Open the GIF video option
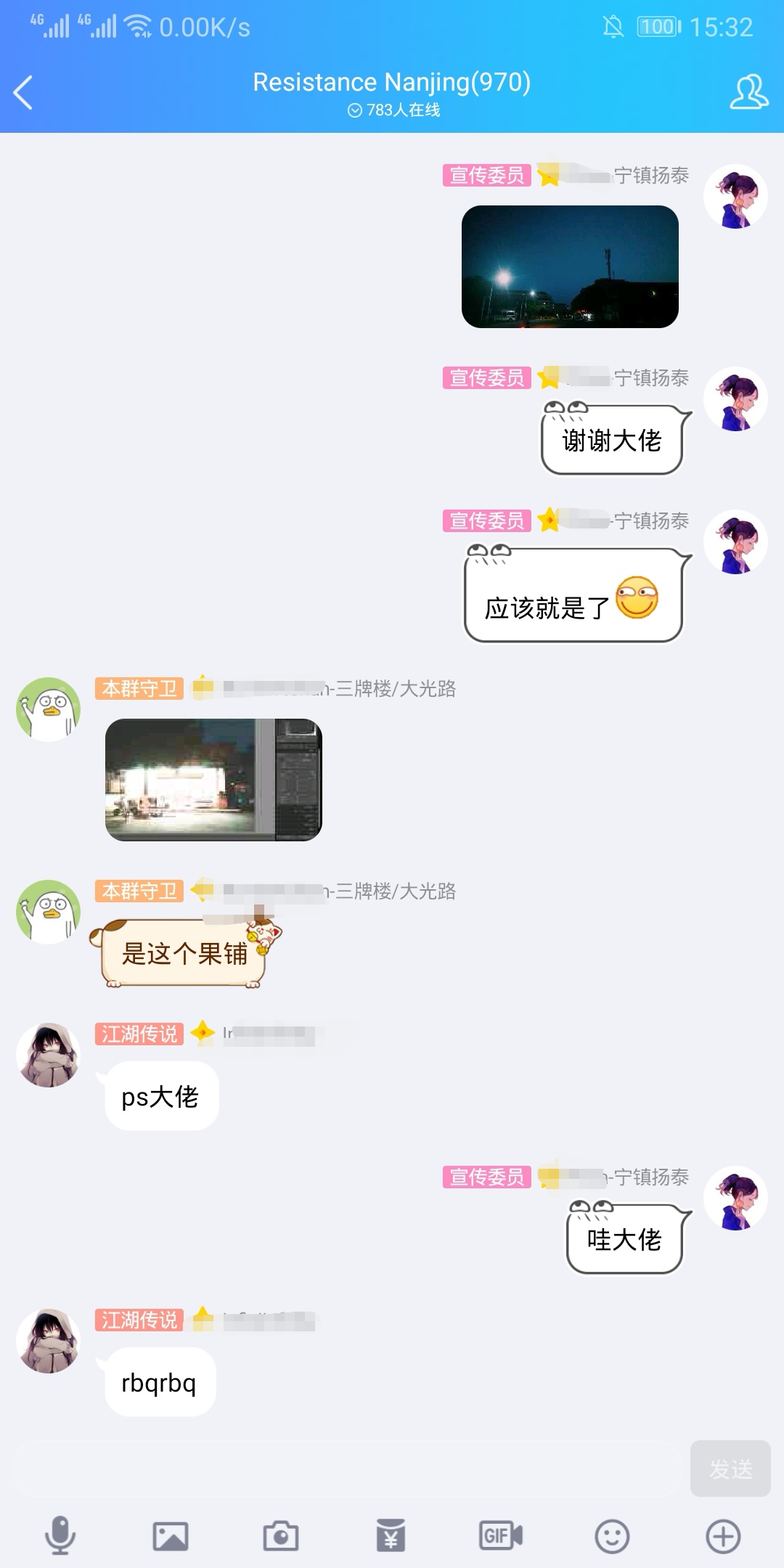 click(x=501, y=1536)
